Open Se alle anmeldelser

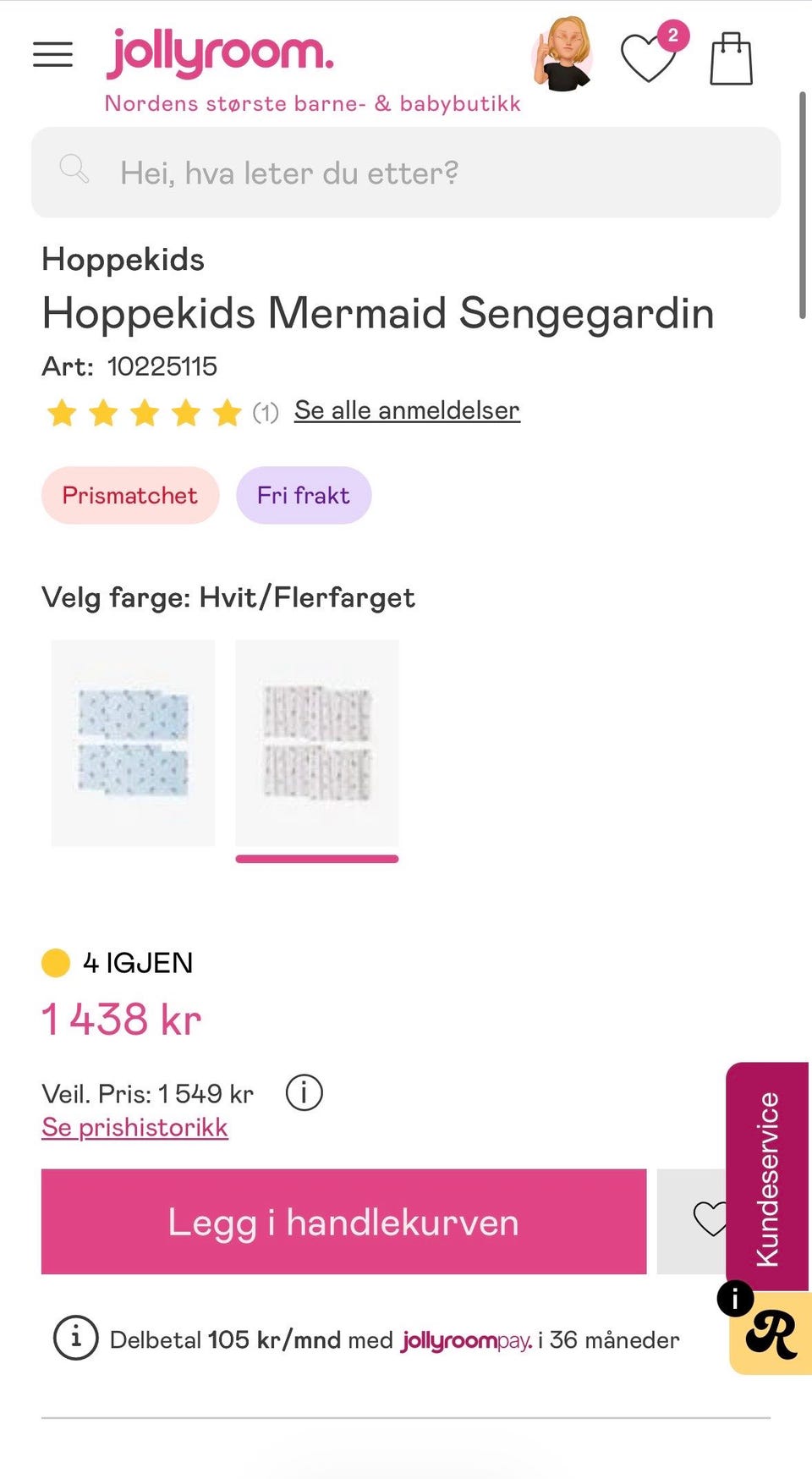pos(406,410)
